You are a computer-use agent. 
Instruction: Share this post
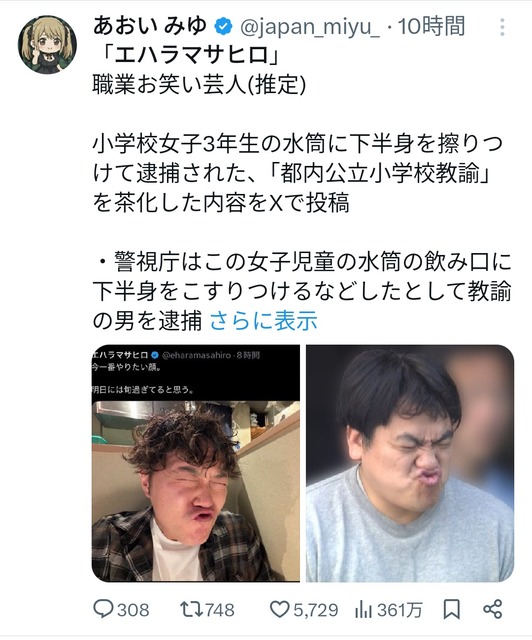492,609
